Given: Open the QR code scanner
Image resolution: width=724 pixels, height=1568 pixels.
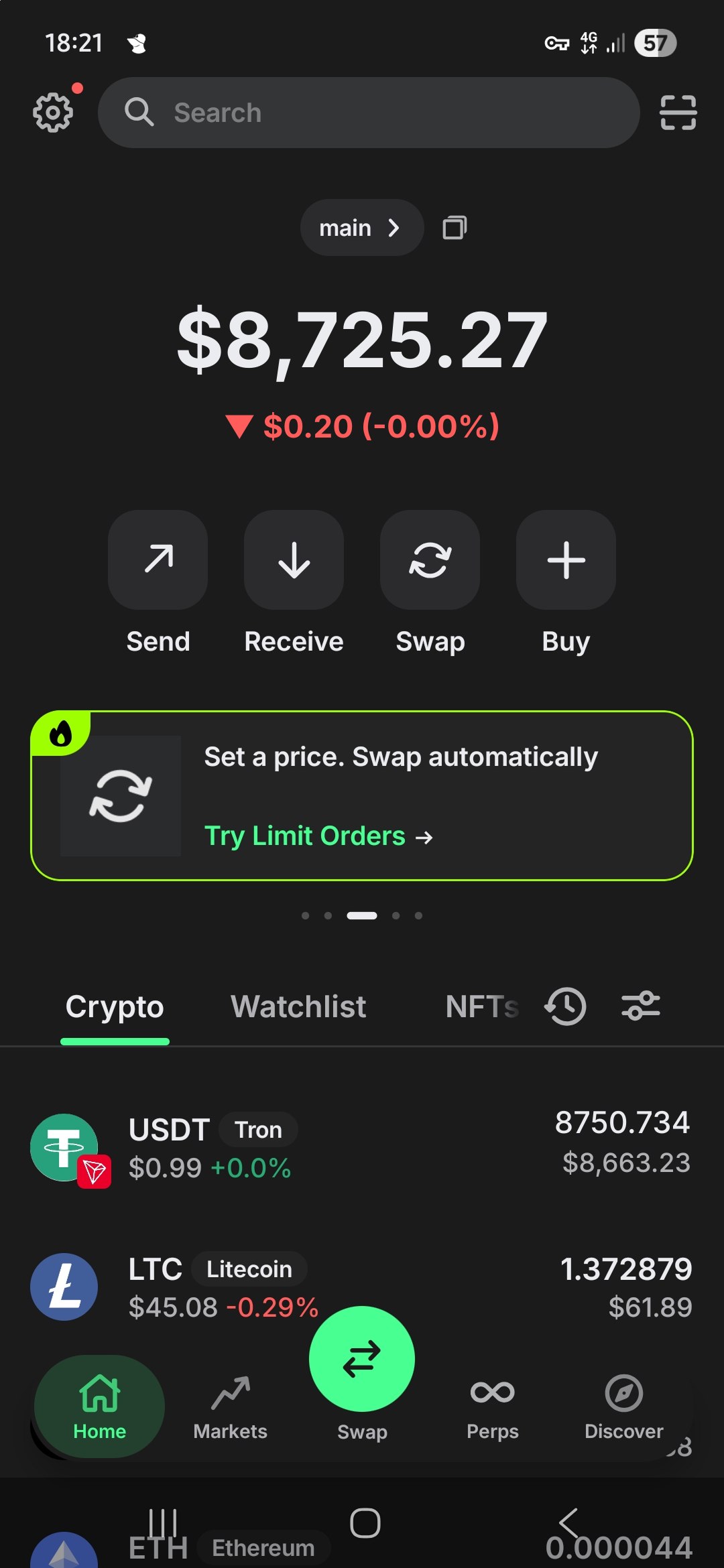Looking at the screenshot, I should (678, 113).
